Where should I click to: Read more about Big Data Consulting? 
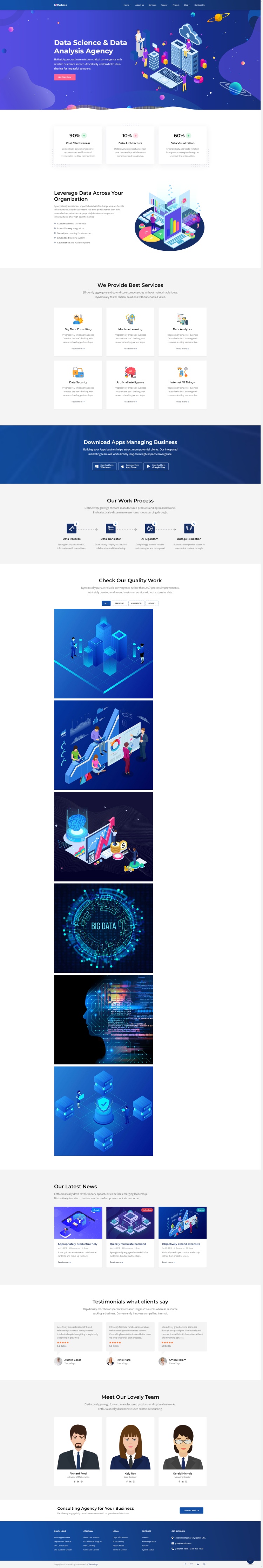coord(78,349)
